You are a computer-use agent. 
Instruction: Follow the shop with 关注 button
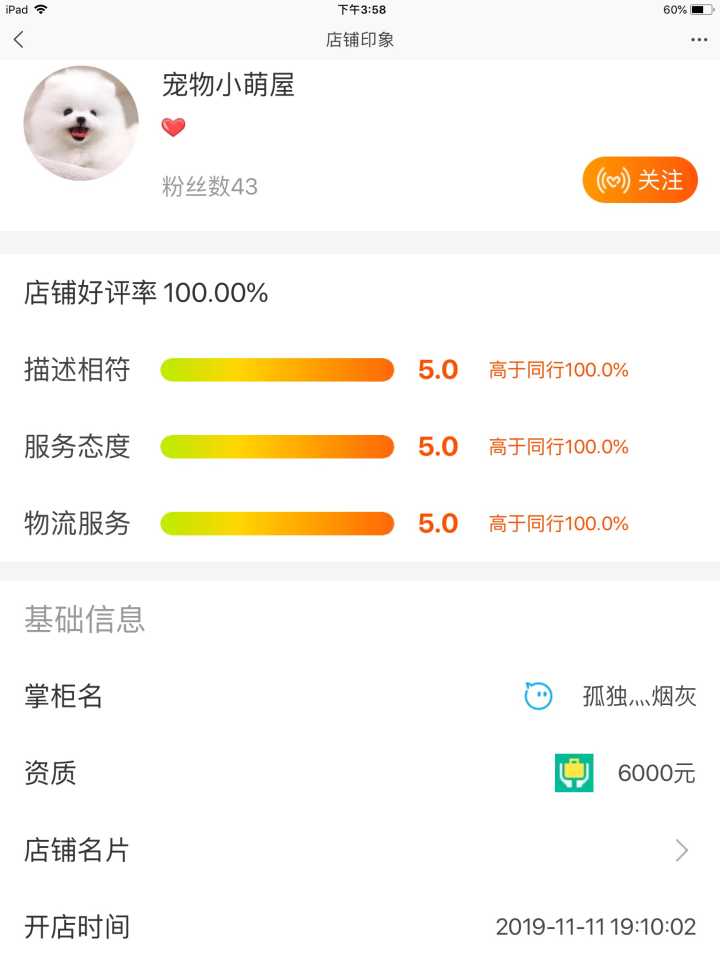pos(639,180)
